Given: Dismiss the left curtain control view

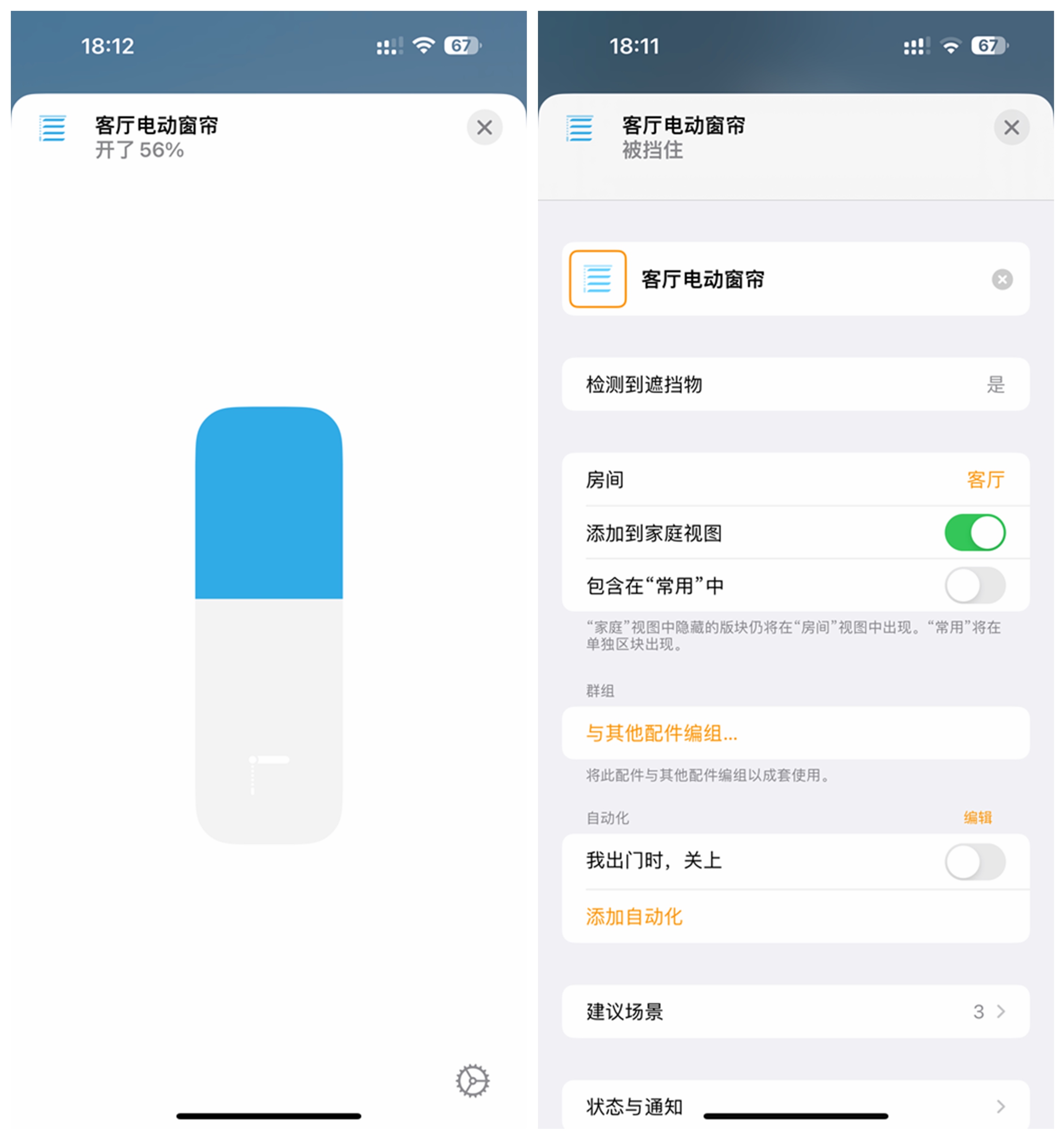Looking at the screenshot, I should [x=485, y=127].
